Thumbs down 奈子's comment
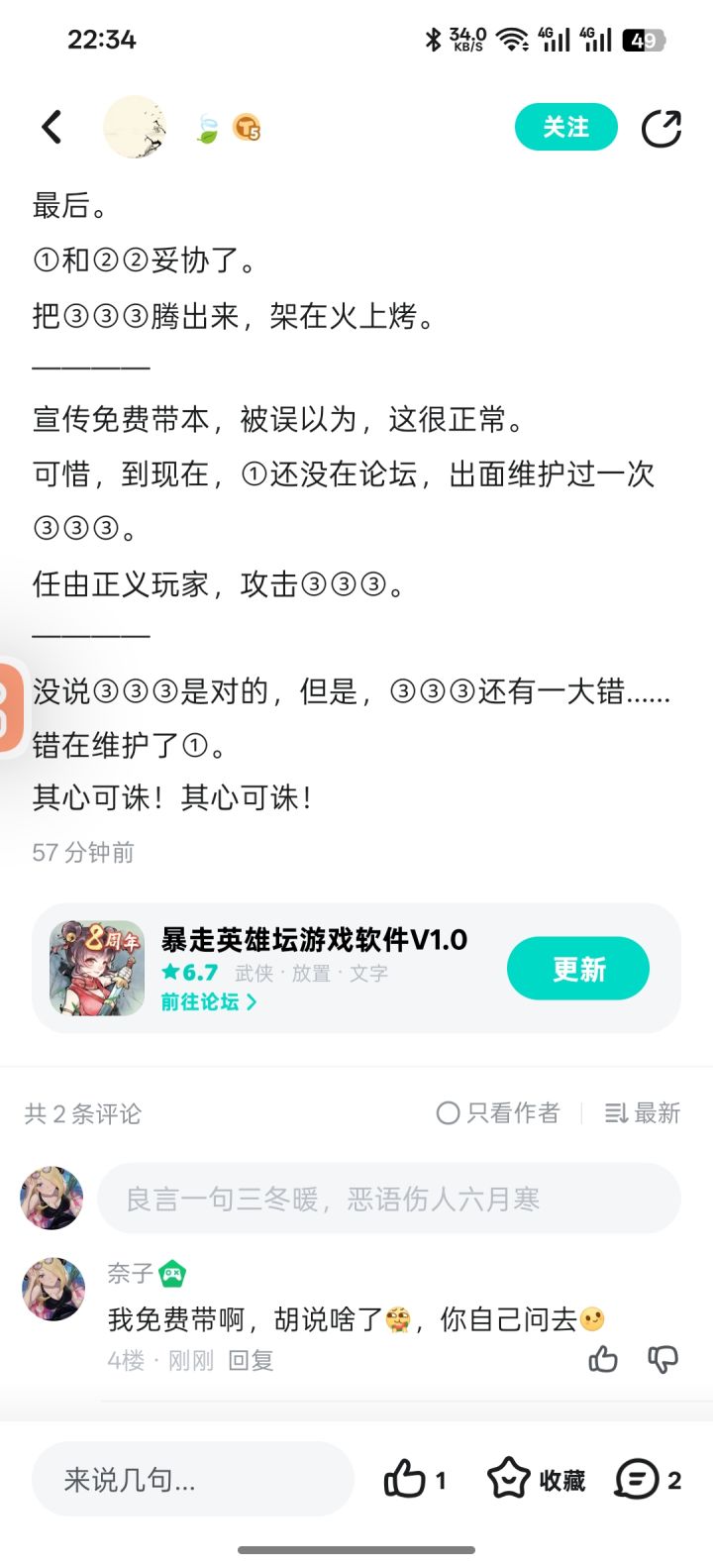Viewport: 713px width, 1568px height. pyautogui.click(x=662, y=1361)
